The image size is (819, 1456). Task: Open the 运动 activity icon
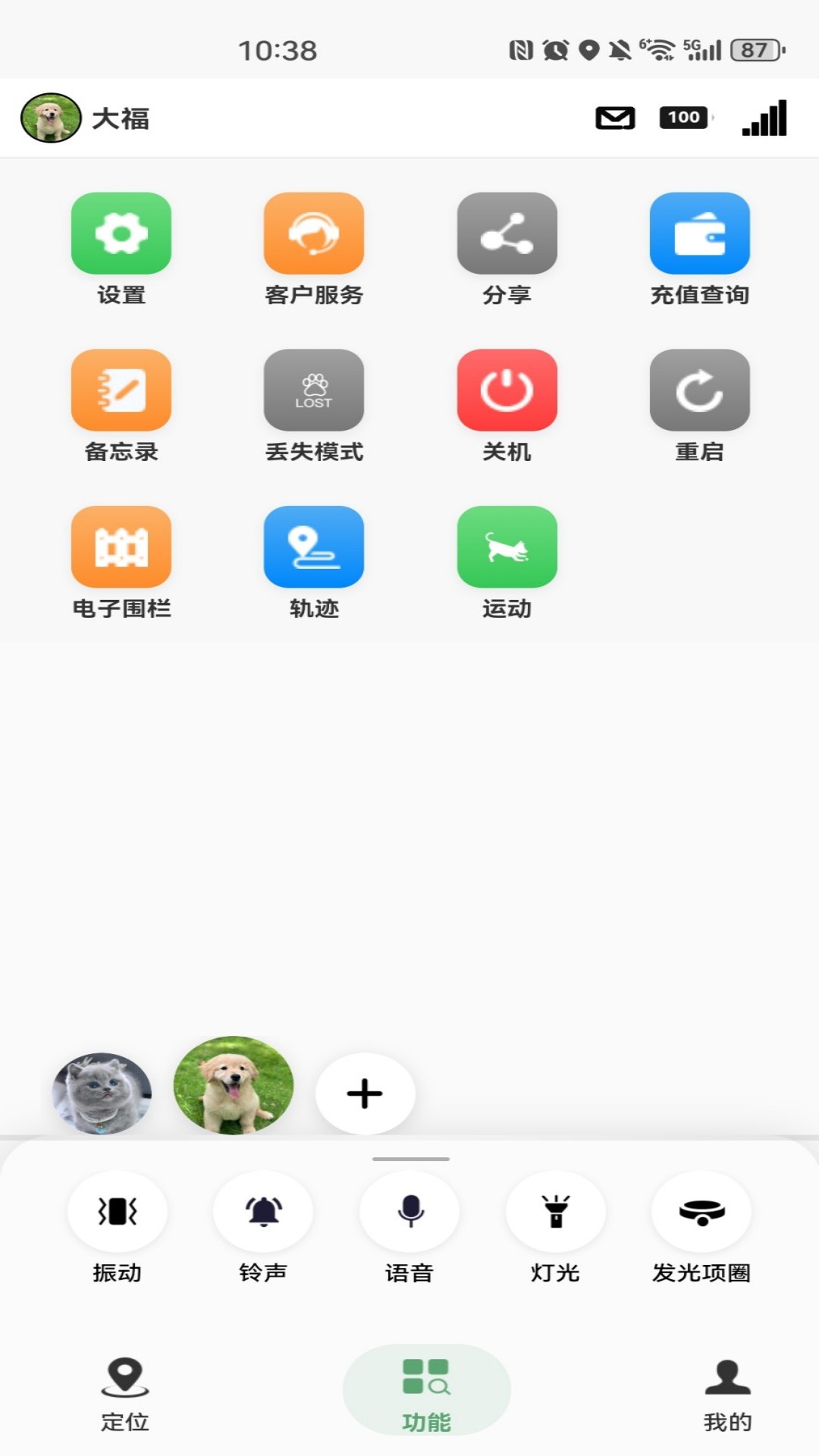507,547
